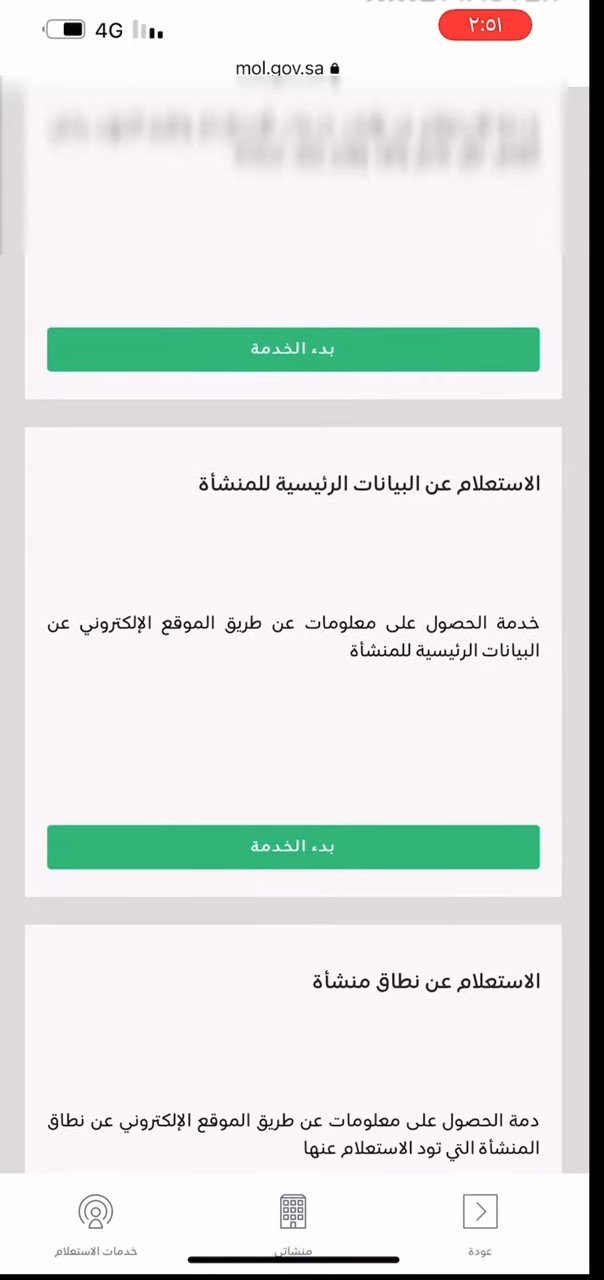The width and height of the screenshot is (604, 1280).
Task: Tap بدء الخدمة in the blurred top card
Action: [x=293, y=349]
